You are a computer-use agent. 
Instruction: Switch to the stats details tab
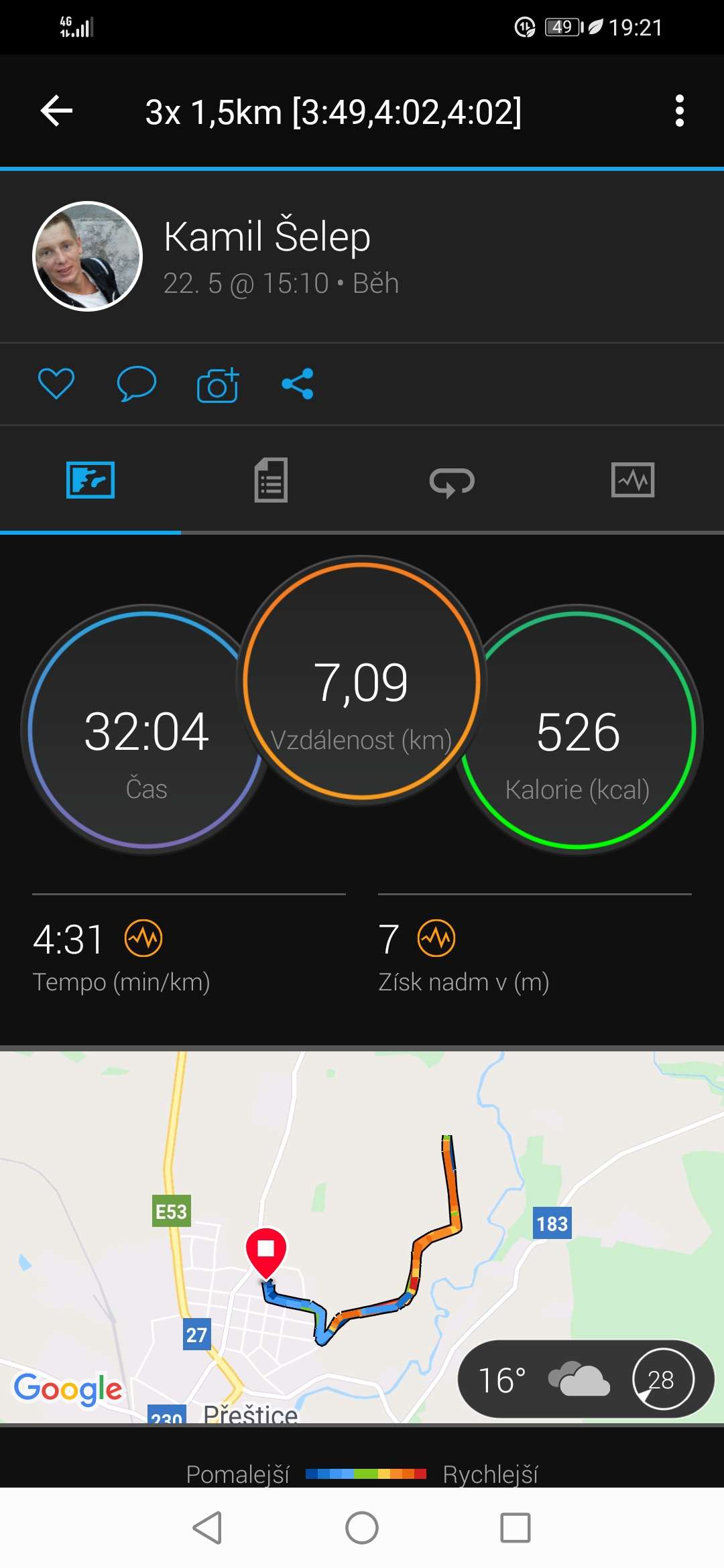click(271, 480)
